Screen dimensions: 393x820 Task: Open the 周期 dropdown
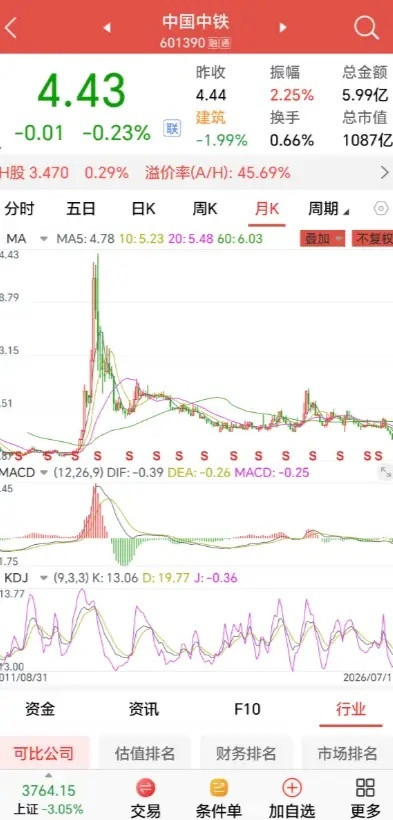(x=328, y=210)
